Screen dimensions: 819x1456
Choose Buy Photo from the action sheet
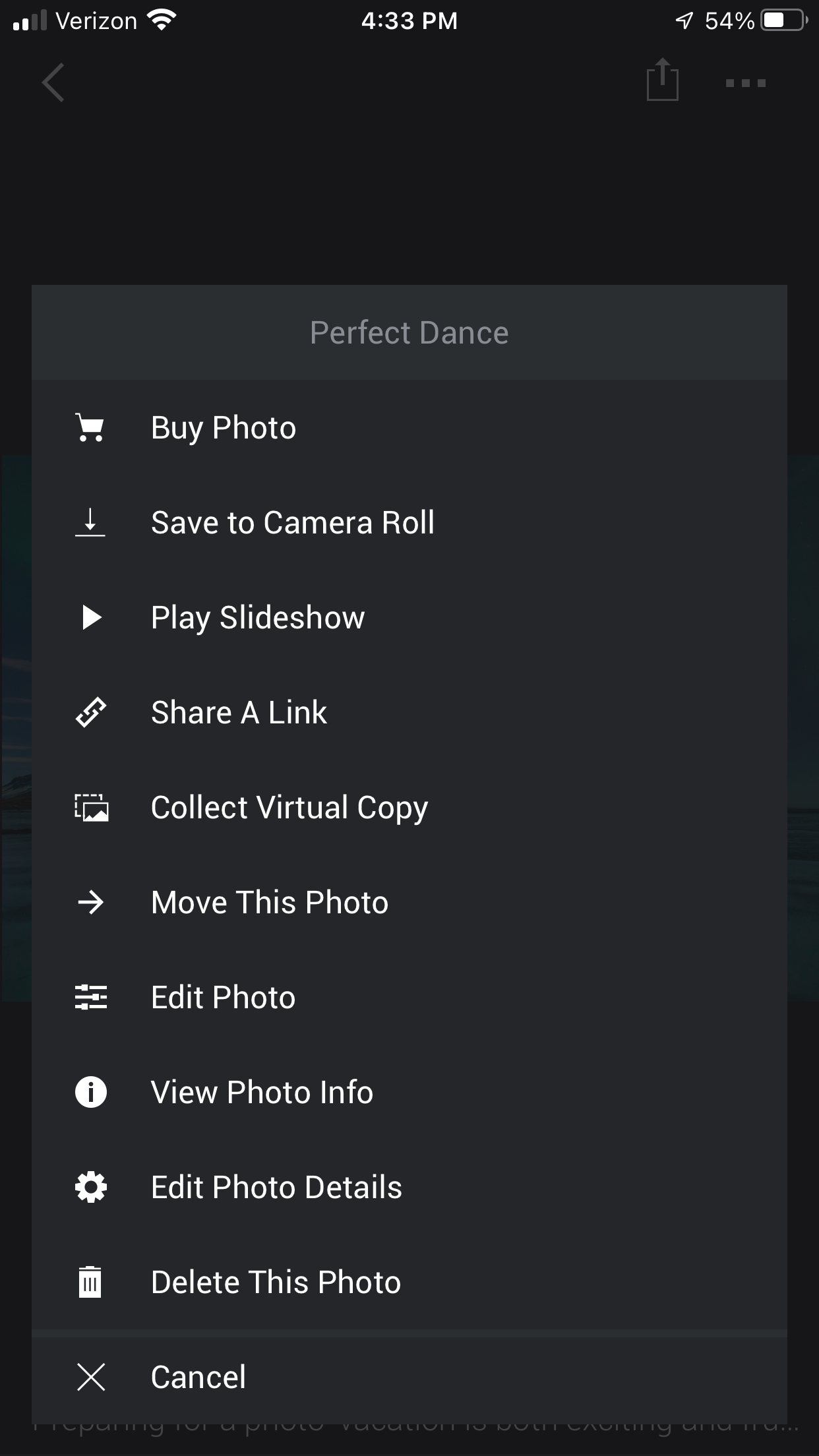tap(223, 427)
